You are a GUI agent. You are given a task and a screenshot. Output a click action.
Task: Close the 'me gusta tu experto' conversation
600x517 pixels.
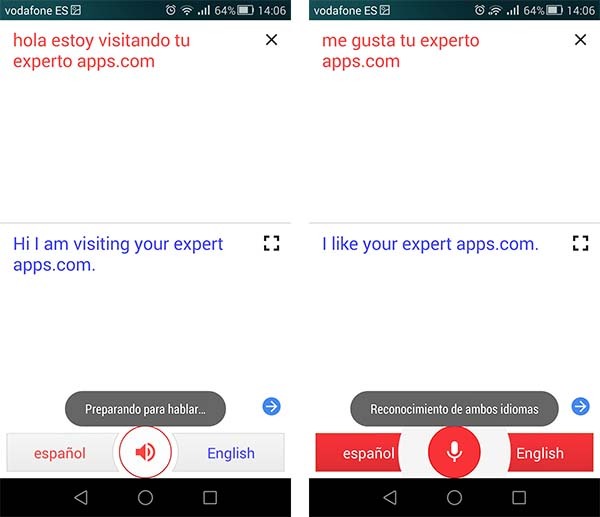pos(580,41)
